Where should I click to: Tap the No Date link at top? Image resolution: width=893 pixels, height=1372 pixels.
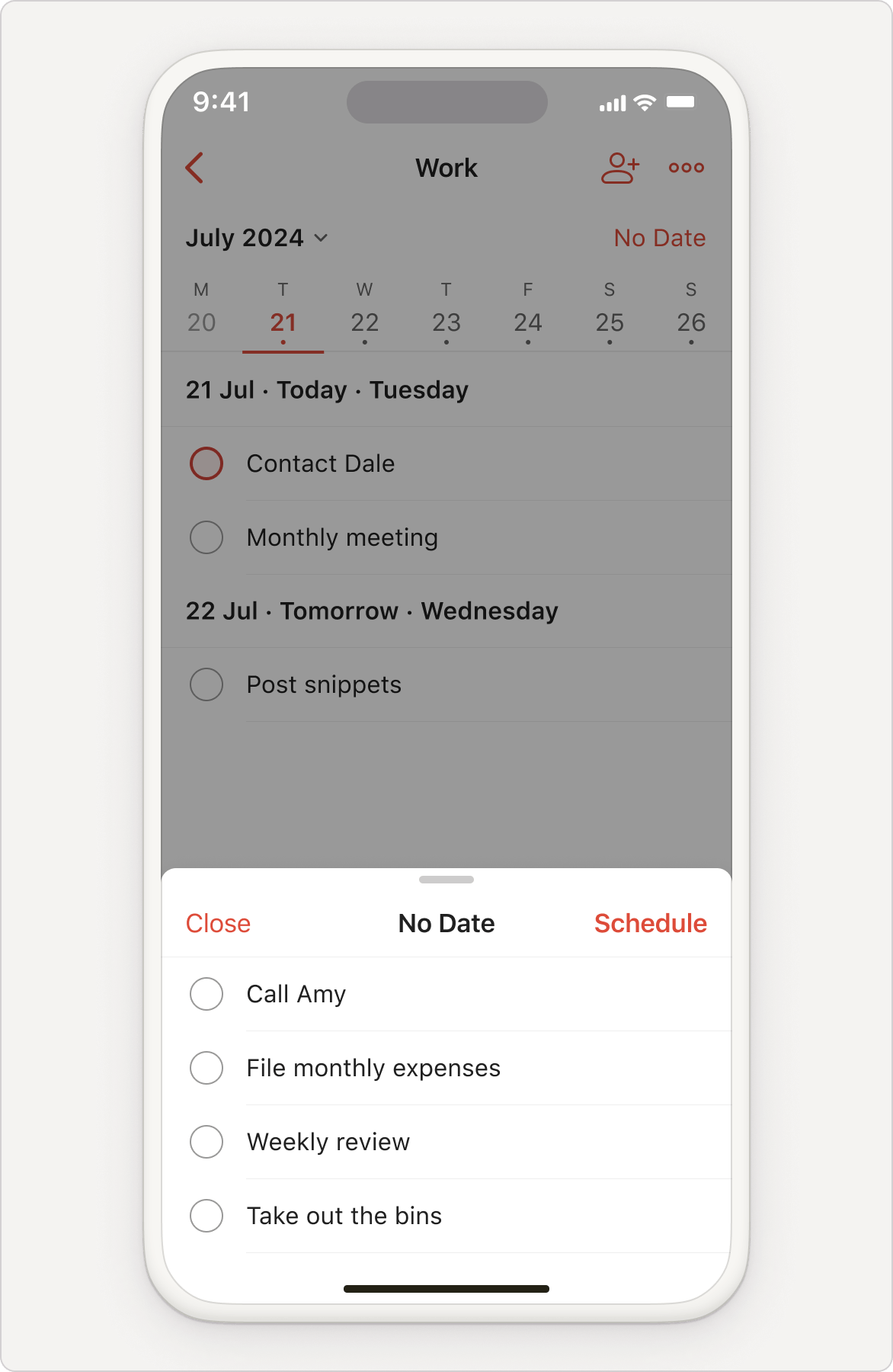tap(659, 238)
